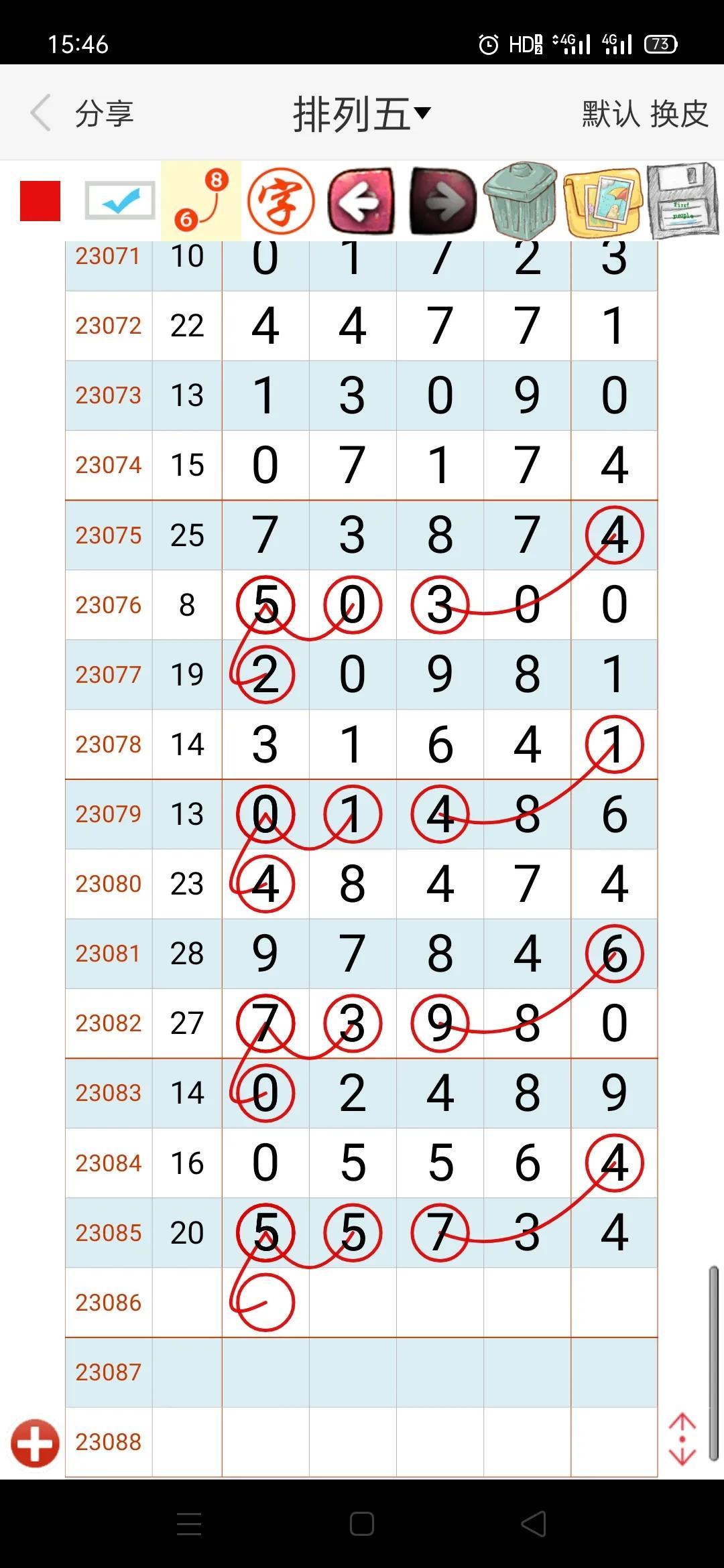Tap the red plus button
The image size is (724, 1568).
35,1443
